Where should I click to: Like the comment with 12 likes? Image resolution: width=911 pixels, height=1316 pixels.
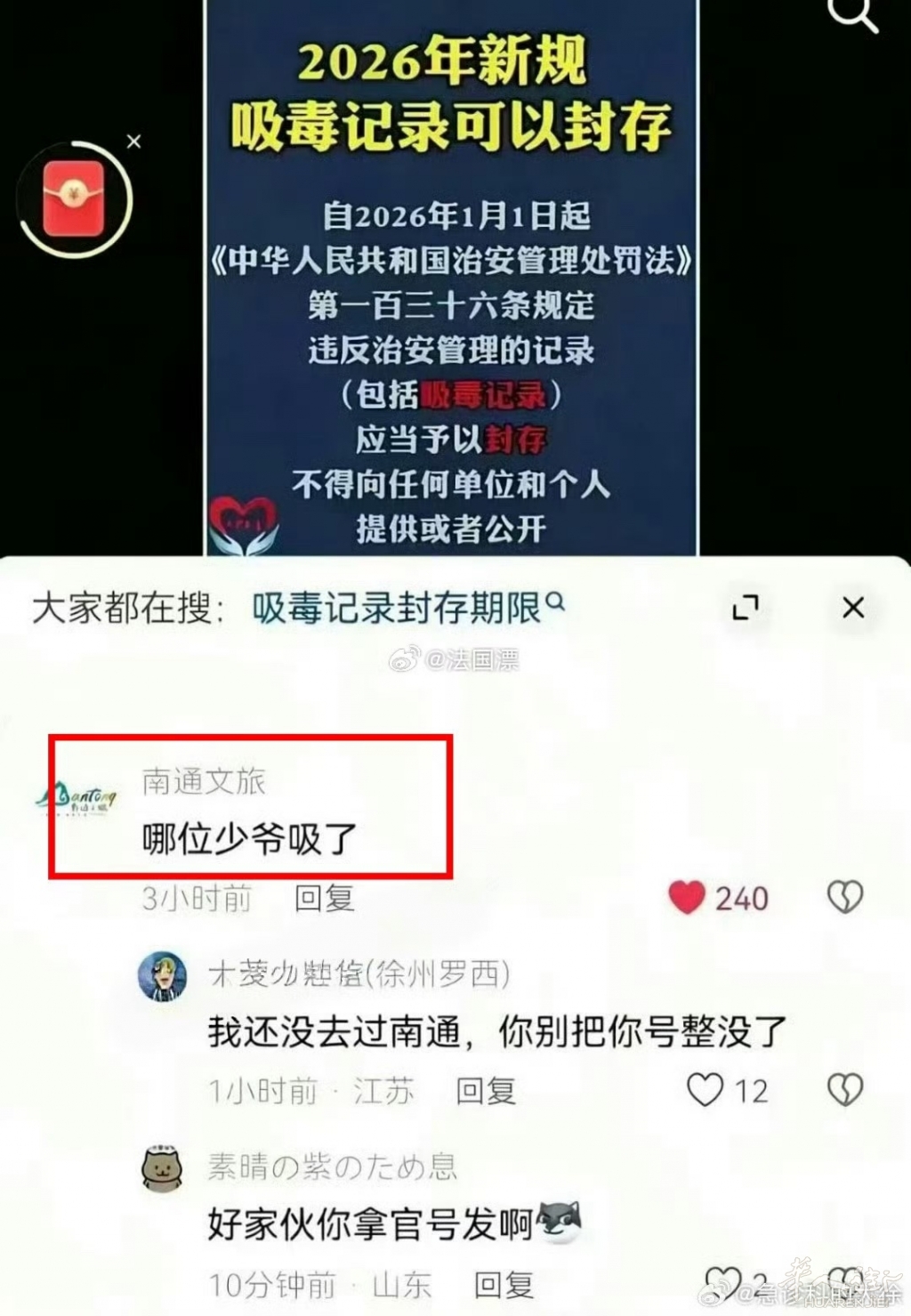click(705, 1090)
